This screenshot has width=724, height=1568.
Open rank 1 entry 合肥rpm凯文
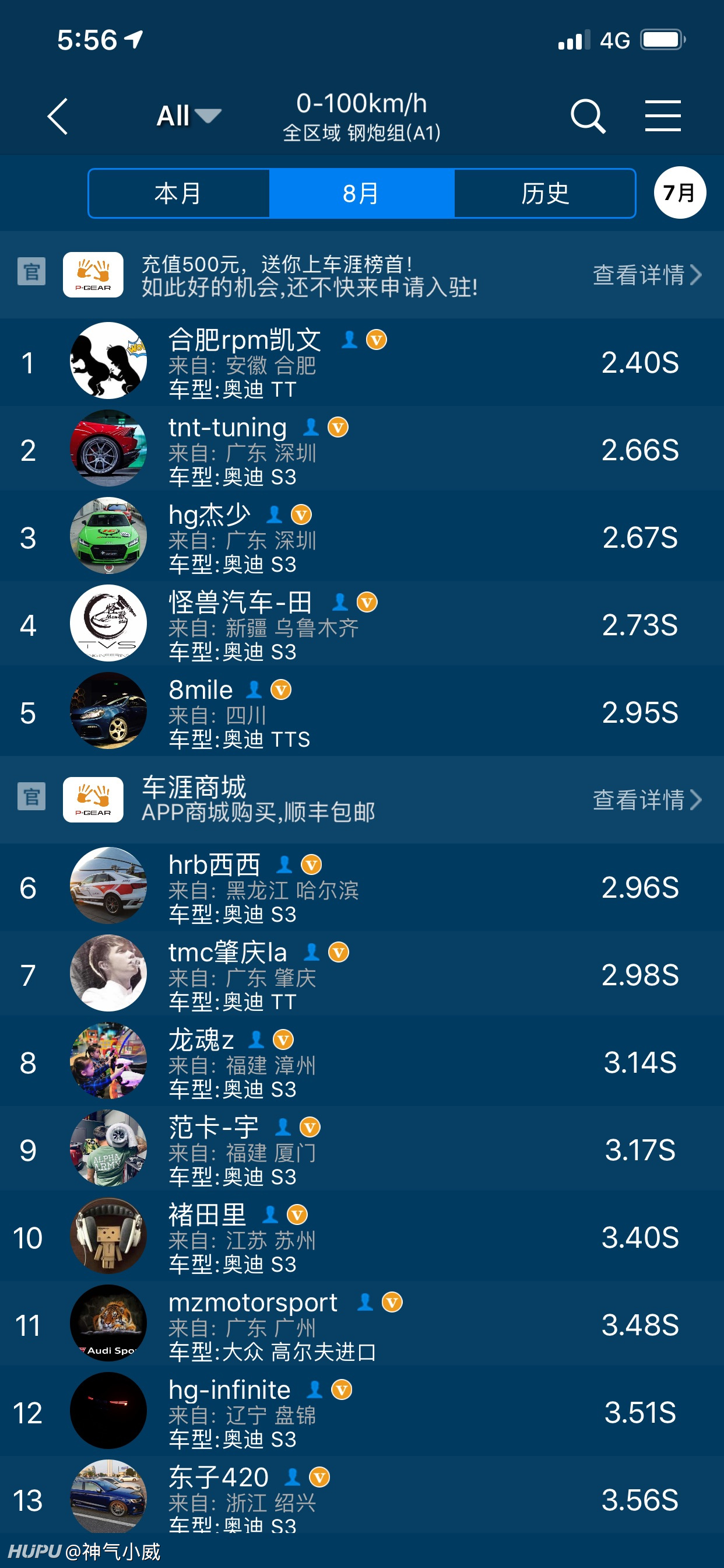(x=362, y=363)
